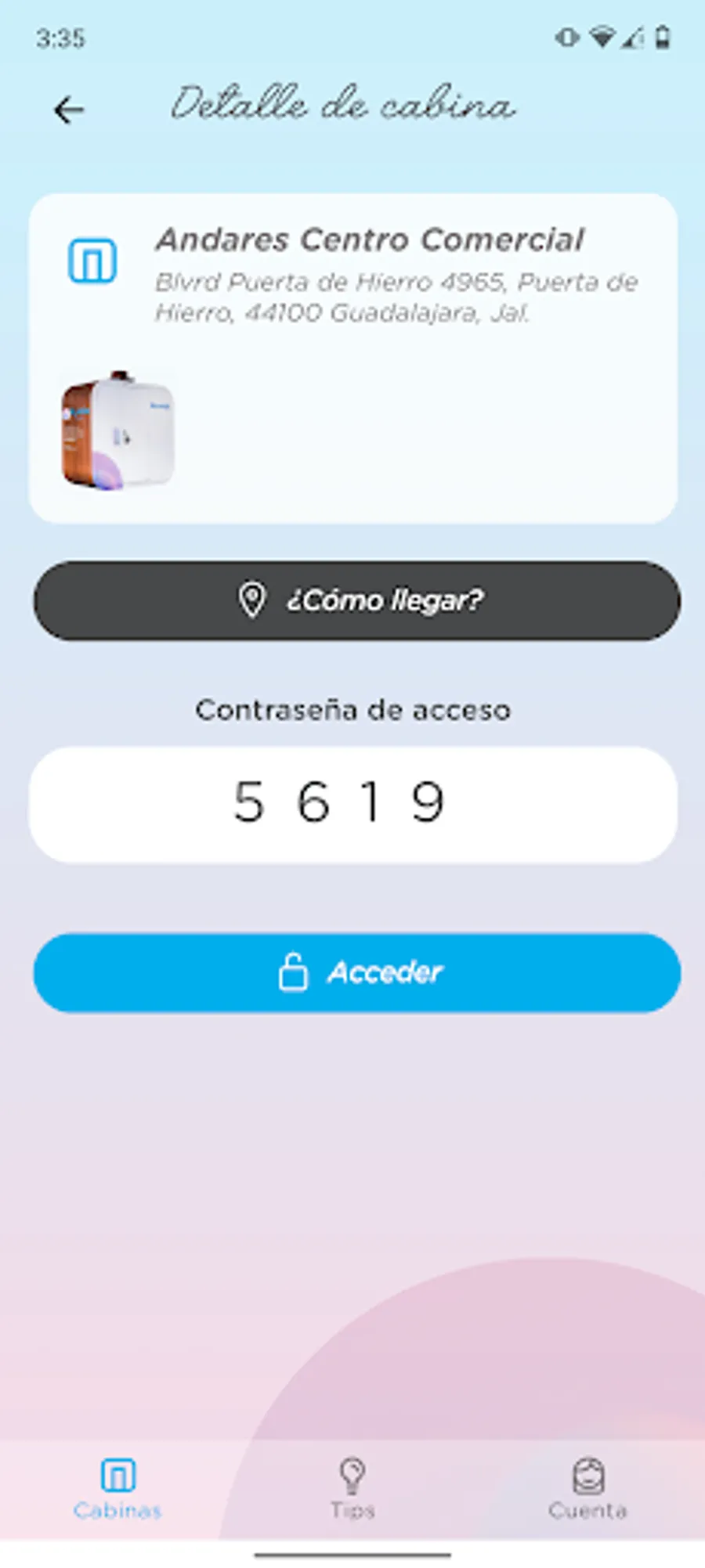The width and height of the screenshot is (705, 1568).
Task: Go back using the arrow
Action: pyautogui.click(x=68, y=110)
